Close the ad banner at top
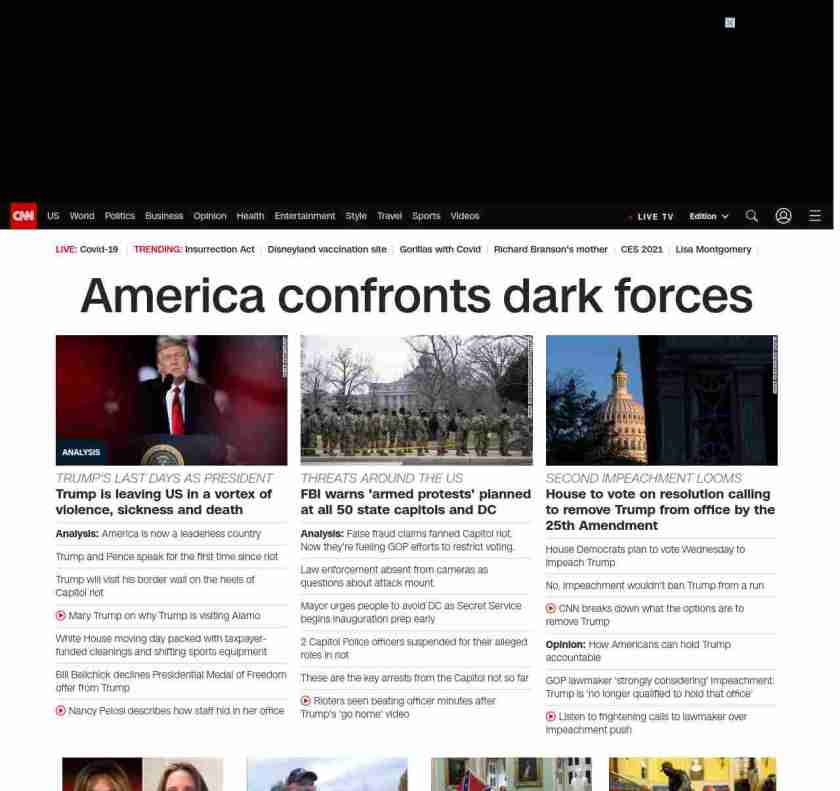The height and width of the screenshot is (791, 840). pyautogui.click(x=730, y=22)
